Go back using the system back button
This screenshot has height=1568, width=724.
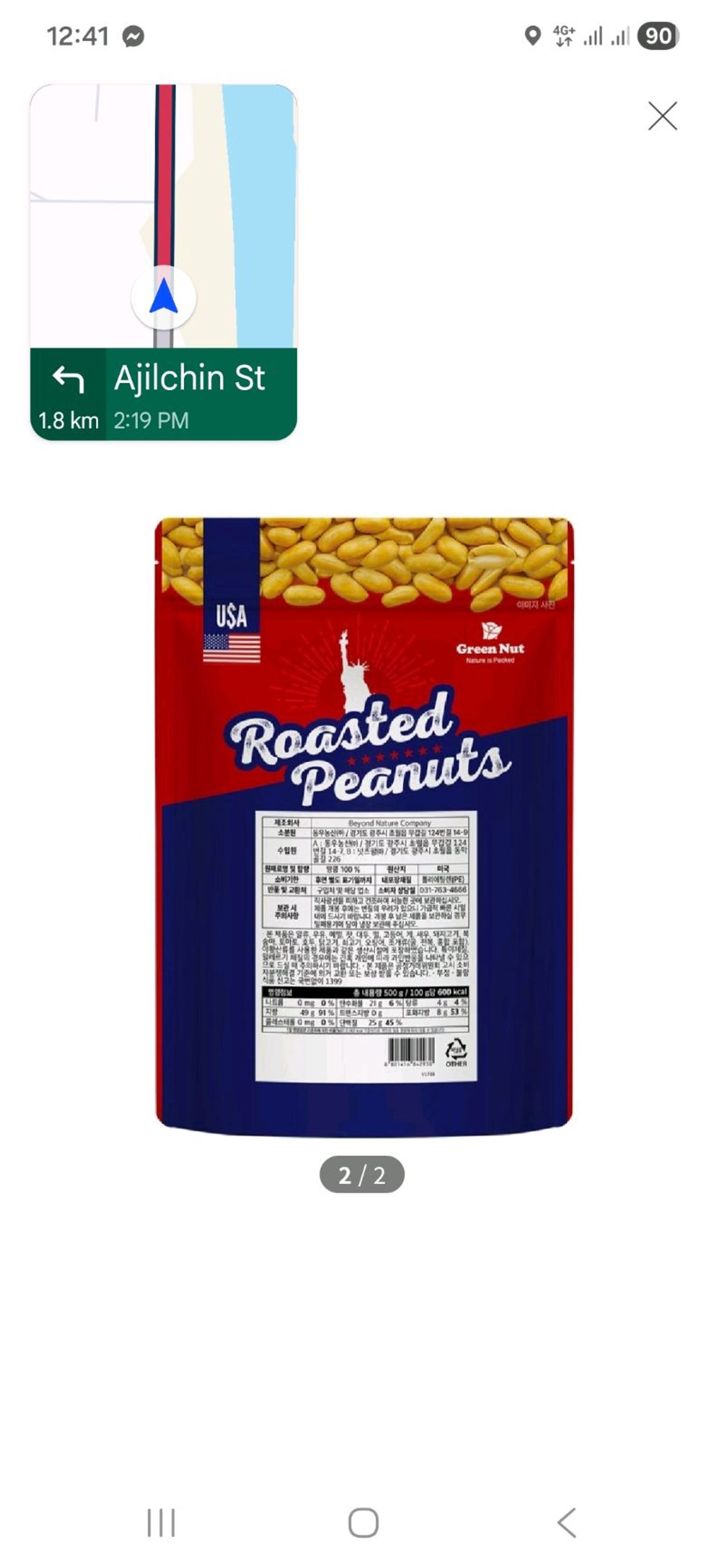coord(566,1522)
